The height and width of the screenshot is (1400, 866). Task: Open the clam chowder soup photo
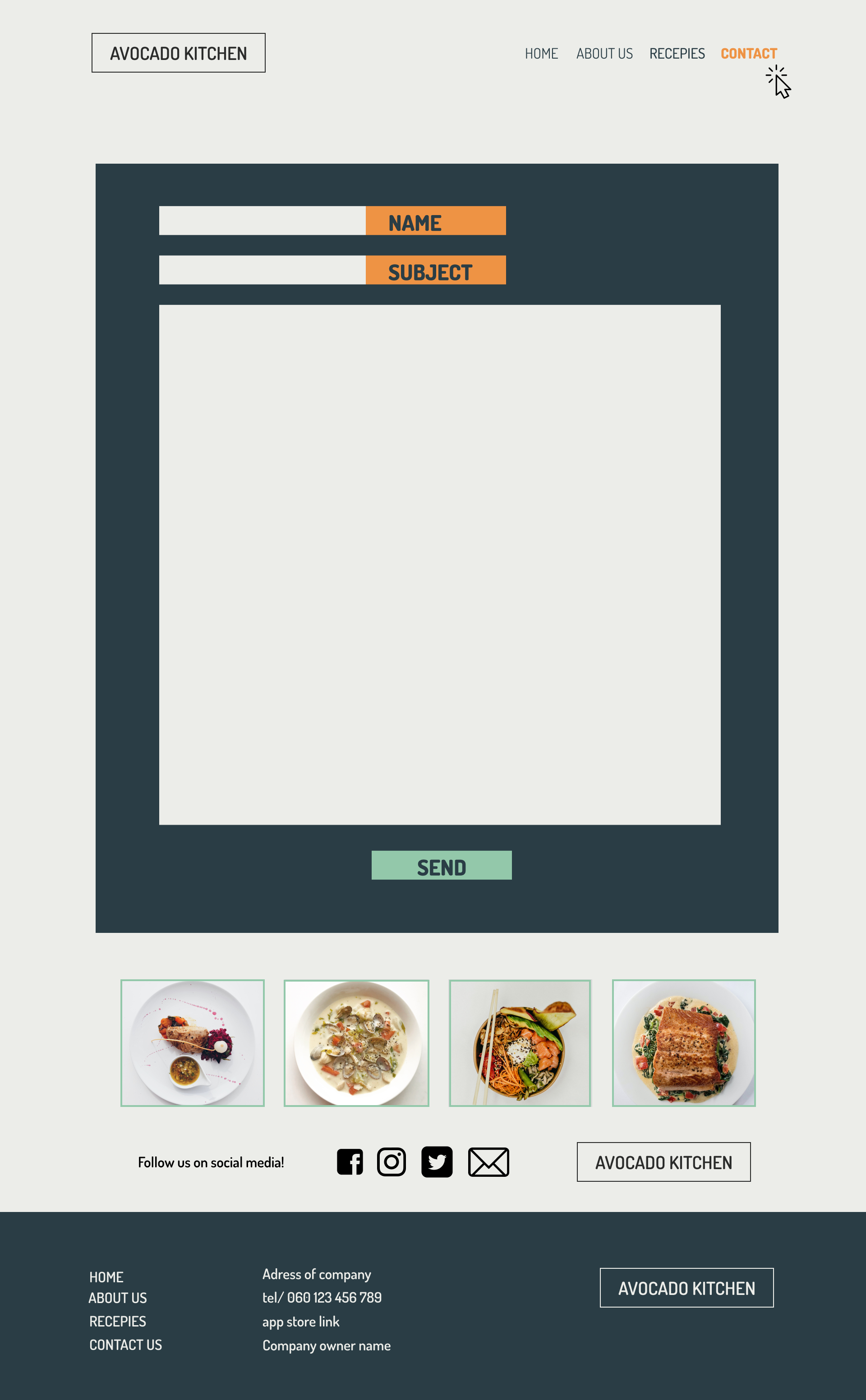[x=356, y=1043]
